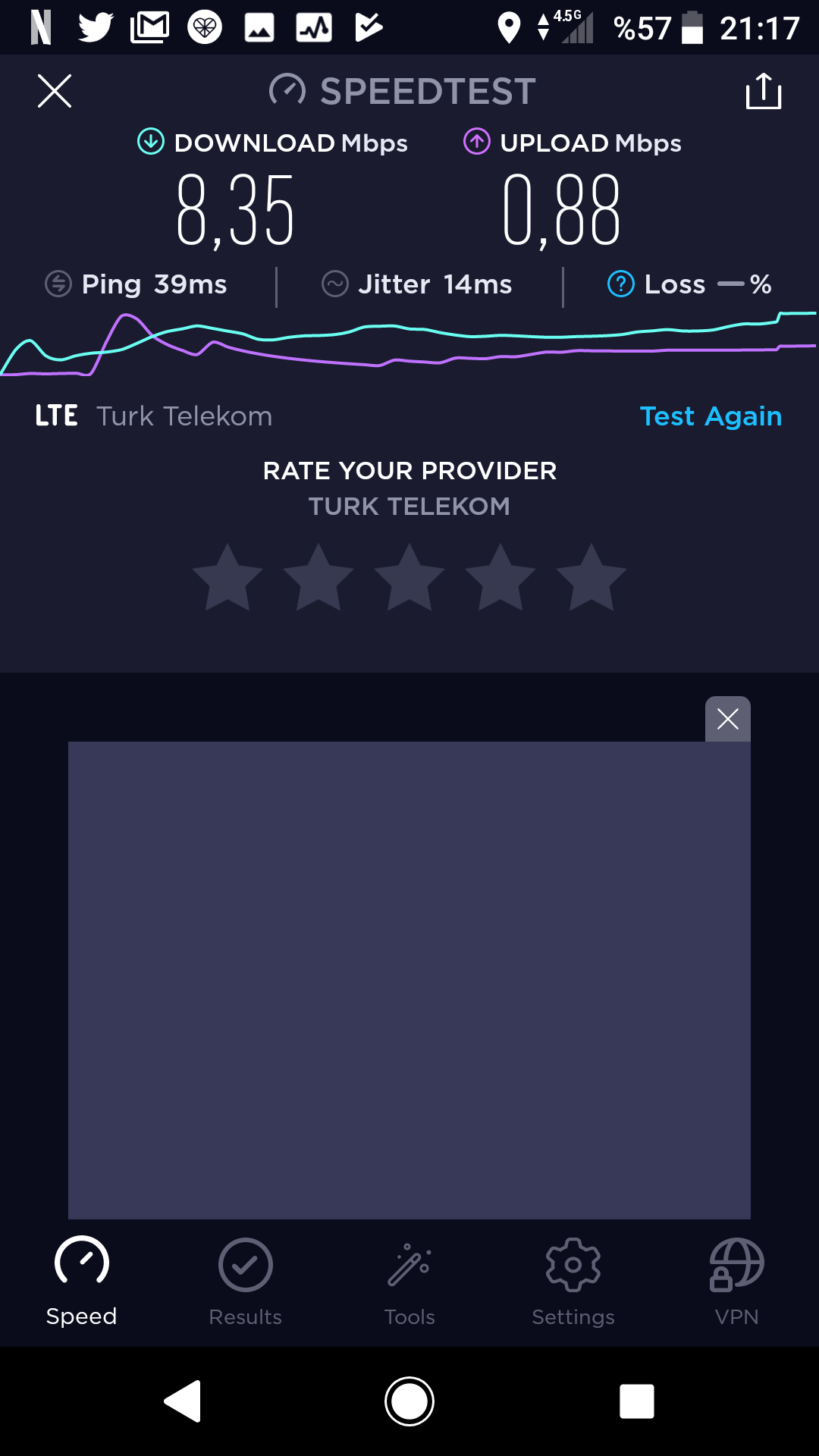Rate Turk Telekom one star

pyautogui.click(x=227, y=578)
